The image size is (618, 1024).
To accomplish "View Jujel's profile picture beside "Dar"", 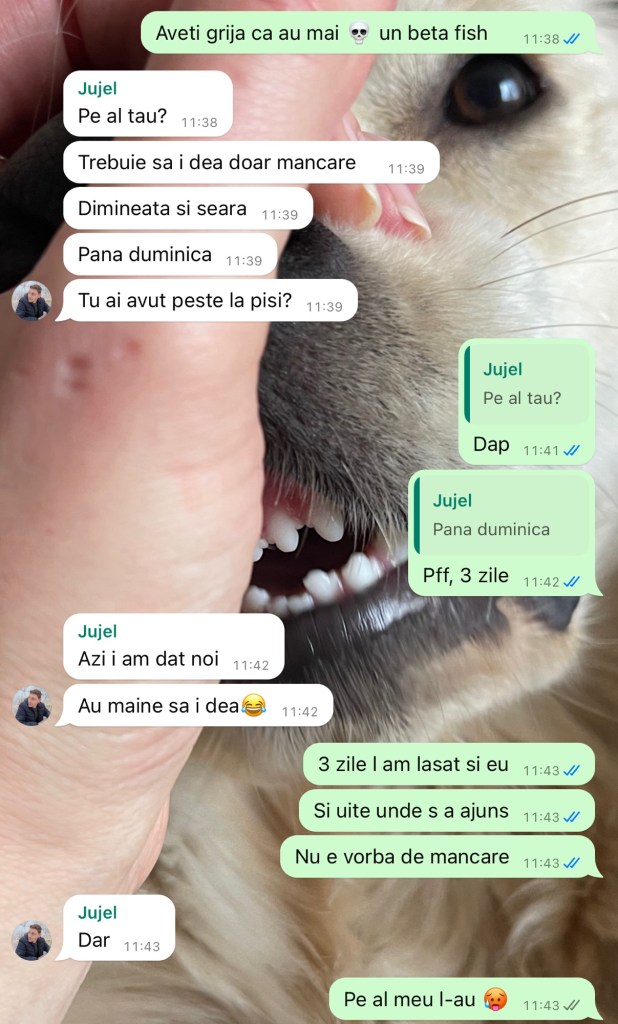I will (32, 941).
